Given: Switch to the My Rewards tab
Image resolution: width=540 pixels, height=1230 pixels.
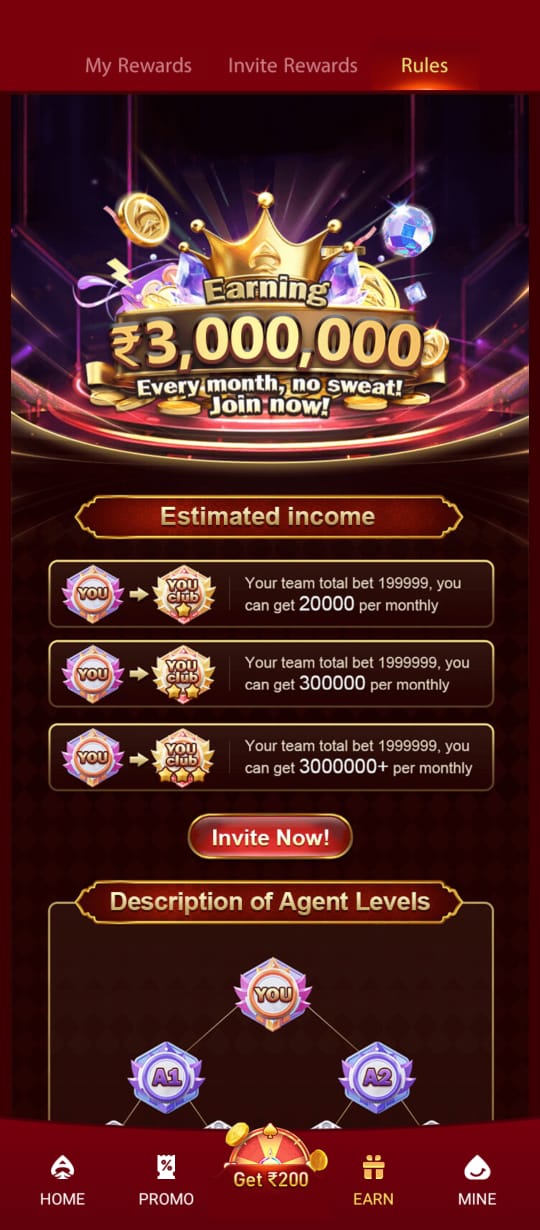Looking at the screenshot, I should pos(138,66).
